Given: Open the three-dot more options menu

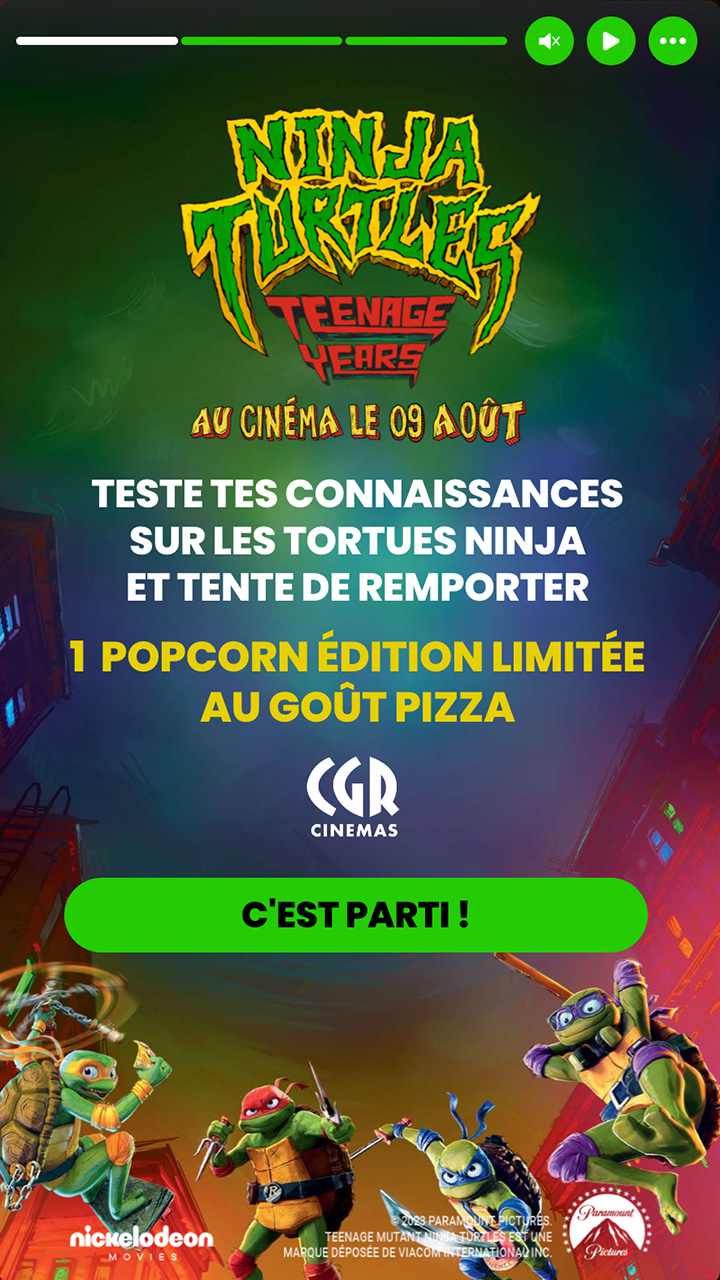Looking at the screenshot, I should (x=673, y=42).
